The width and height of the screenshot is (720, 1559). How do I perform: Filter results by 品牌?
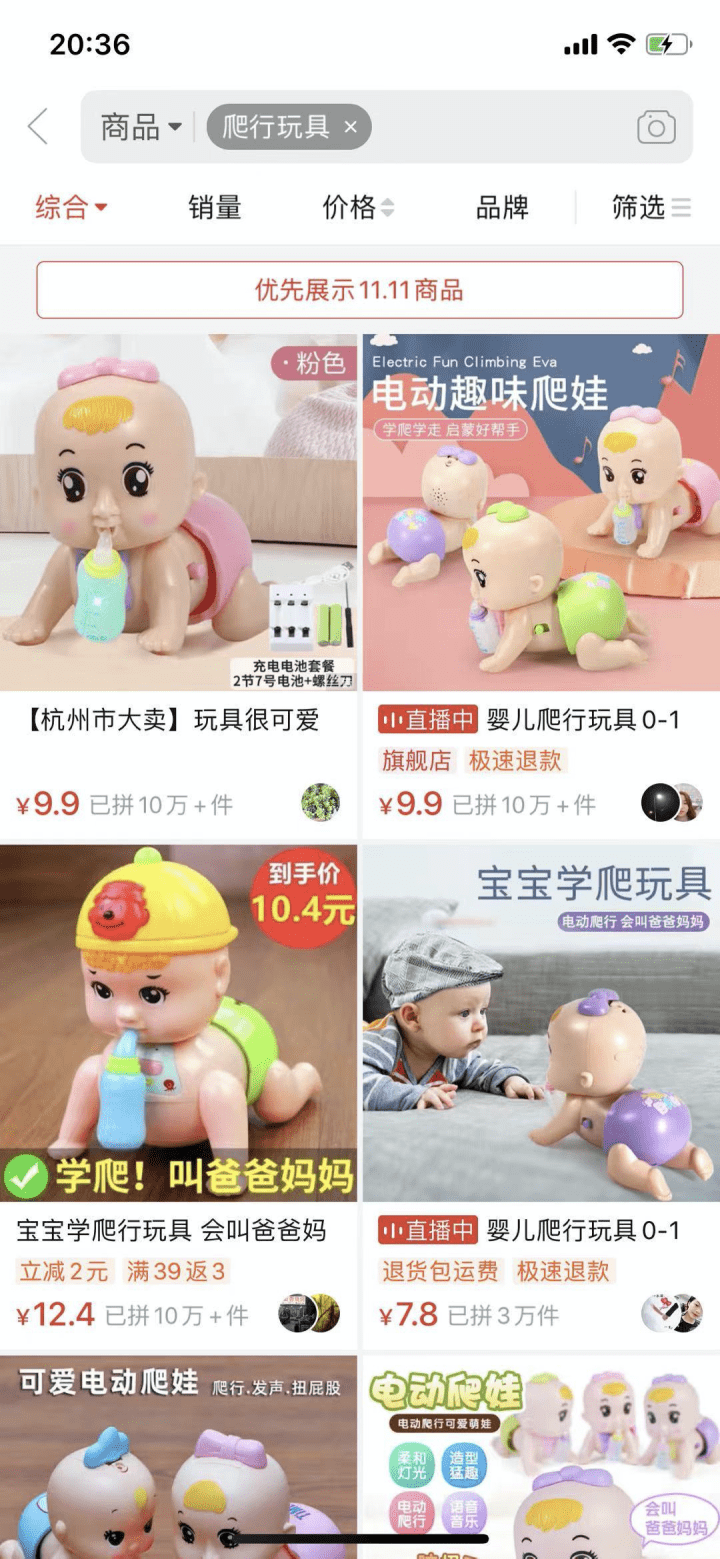click(x=502, y=207)
